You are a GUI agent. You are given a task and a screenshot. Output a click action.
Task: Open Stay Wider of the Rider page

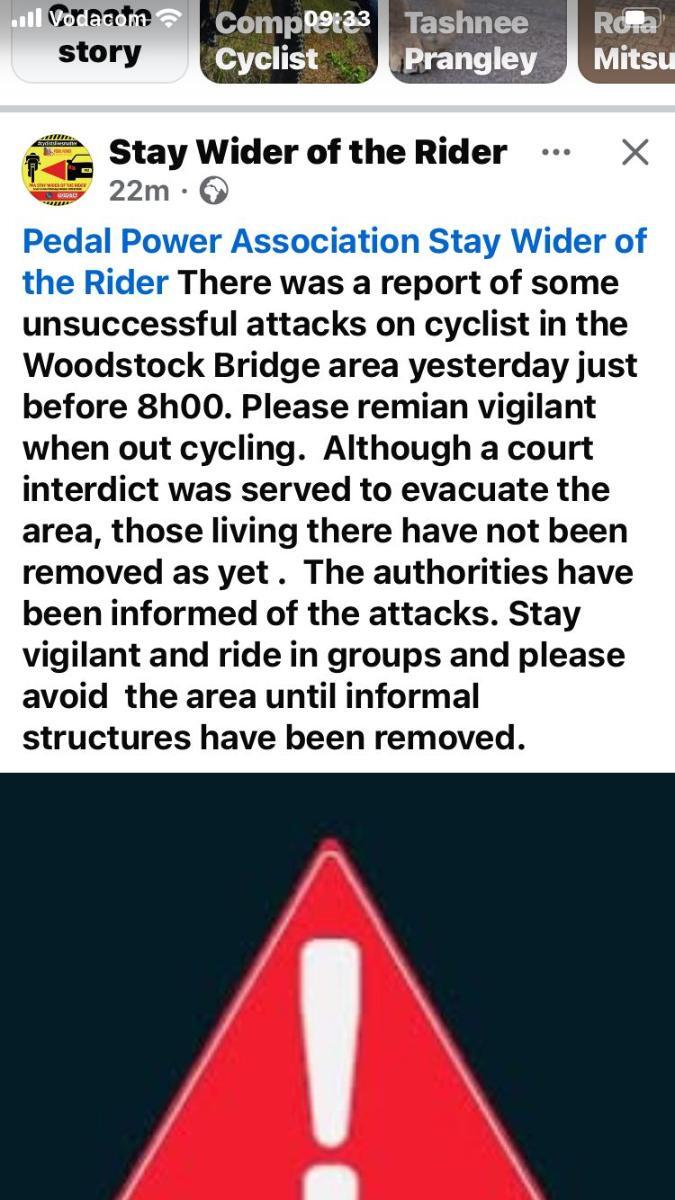307,152
